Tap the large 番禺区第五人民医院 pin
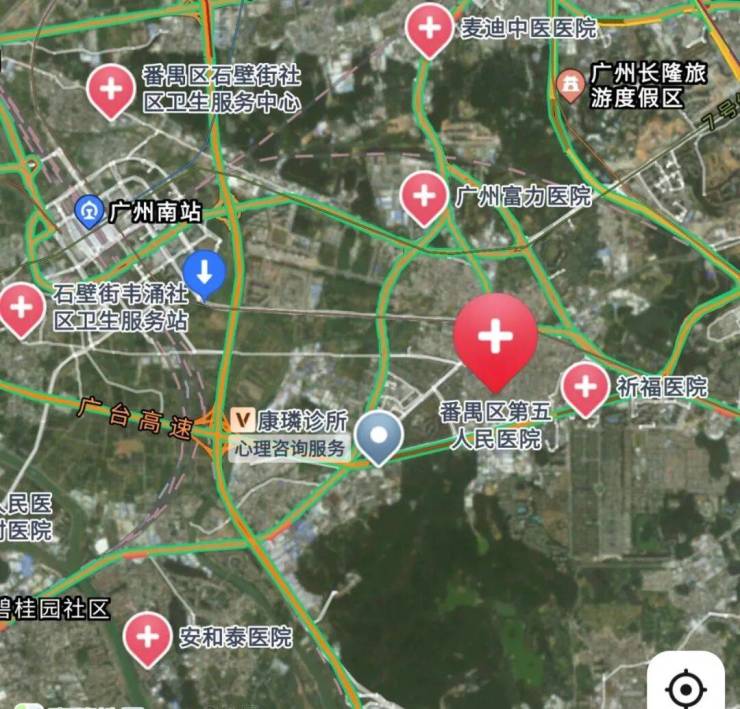 tap(495, 338)
